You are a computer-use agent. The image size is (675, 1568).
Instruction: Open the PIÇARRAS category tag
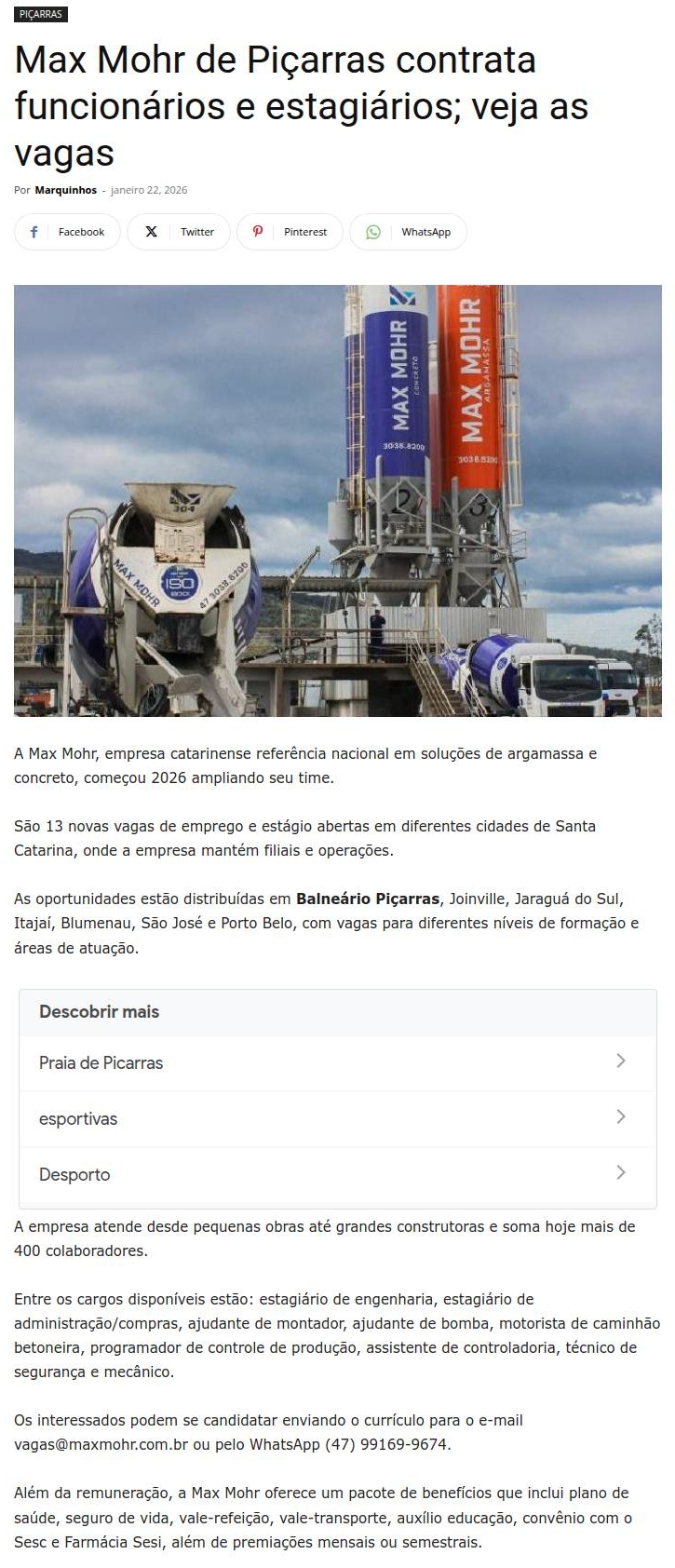[40, 14]
